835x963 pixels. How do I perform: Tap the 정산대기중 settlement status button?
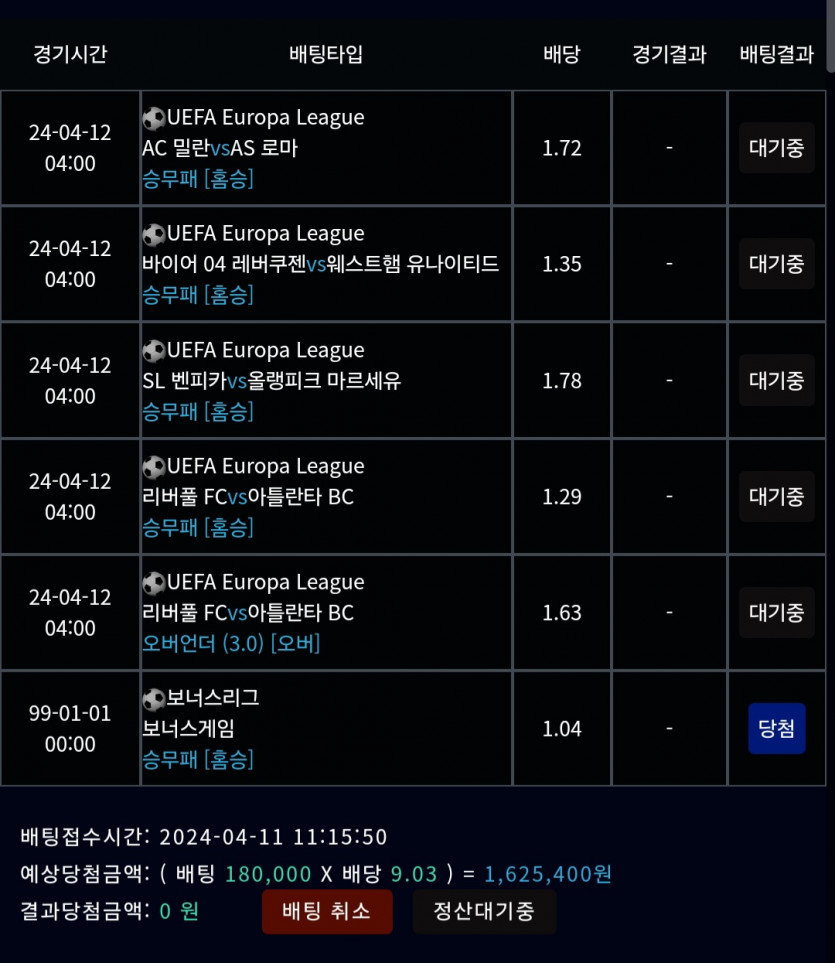[484, 911]
